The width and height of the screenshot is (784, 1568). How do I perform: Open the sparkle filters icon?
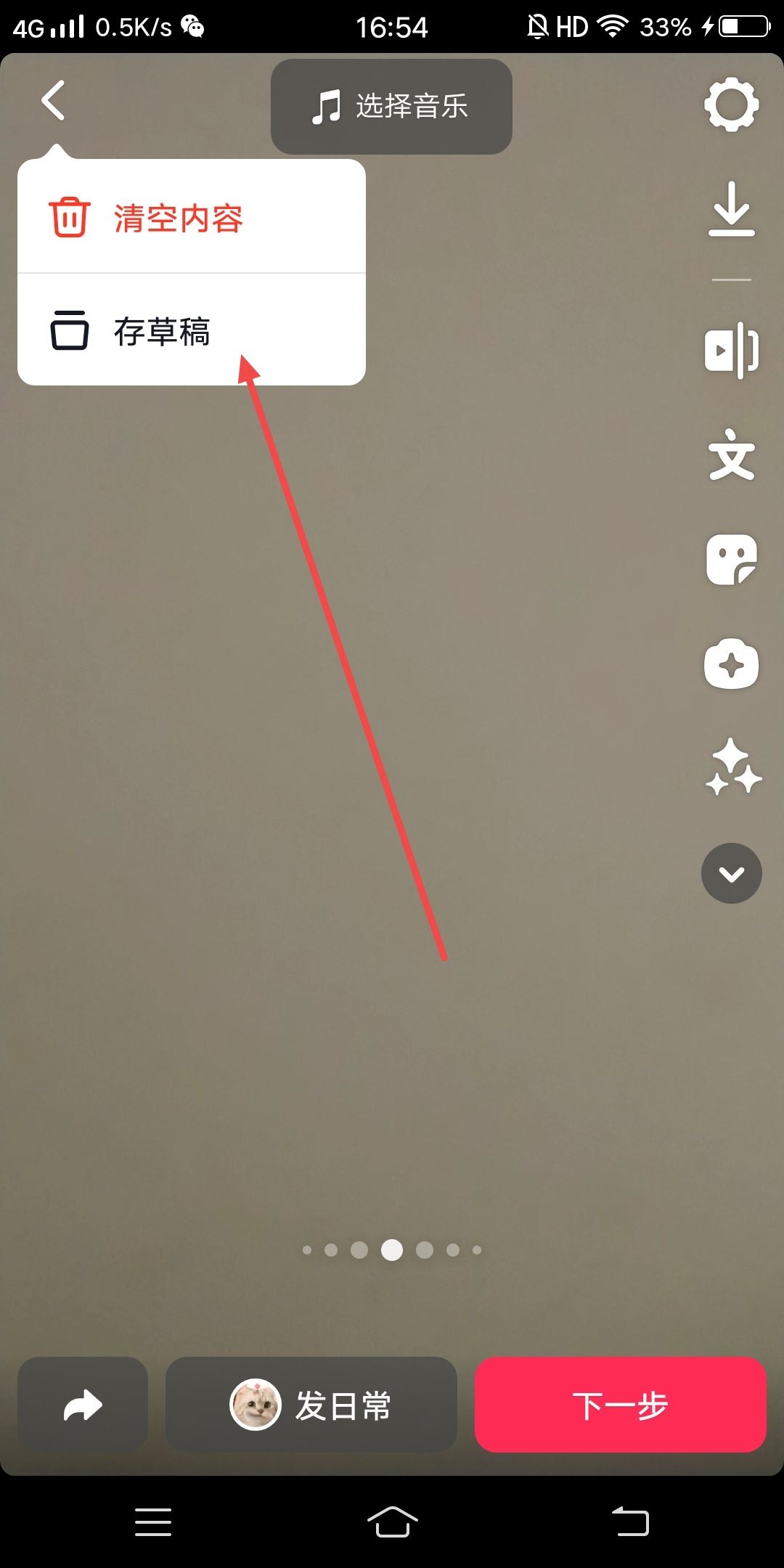click(732, 767)
